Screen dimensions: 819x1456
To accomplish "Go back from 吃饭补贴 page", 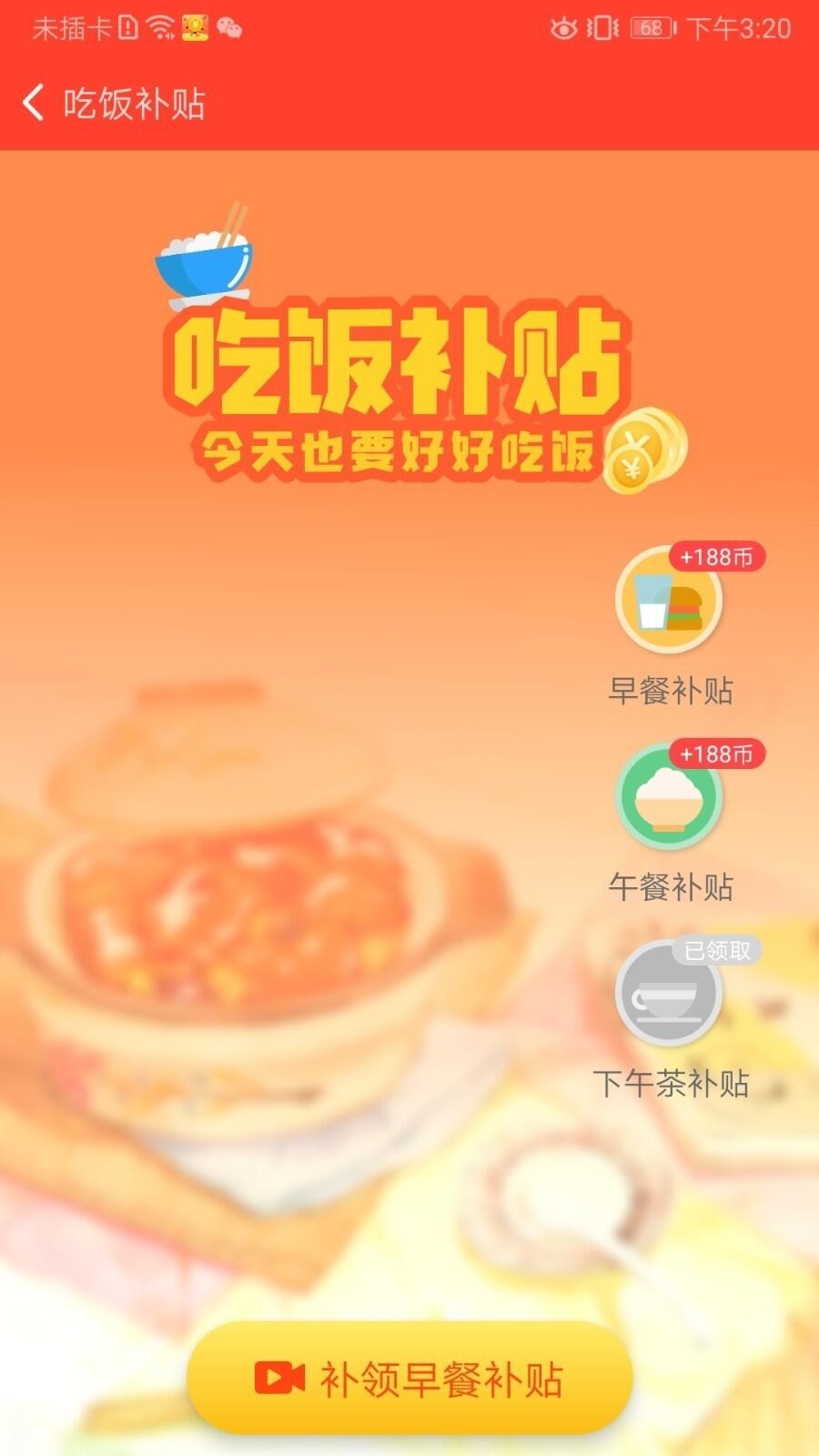I will [x=34, y=103].
